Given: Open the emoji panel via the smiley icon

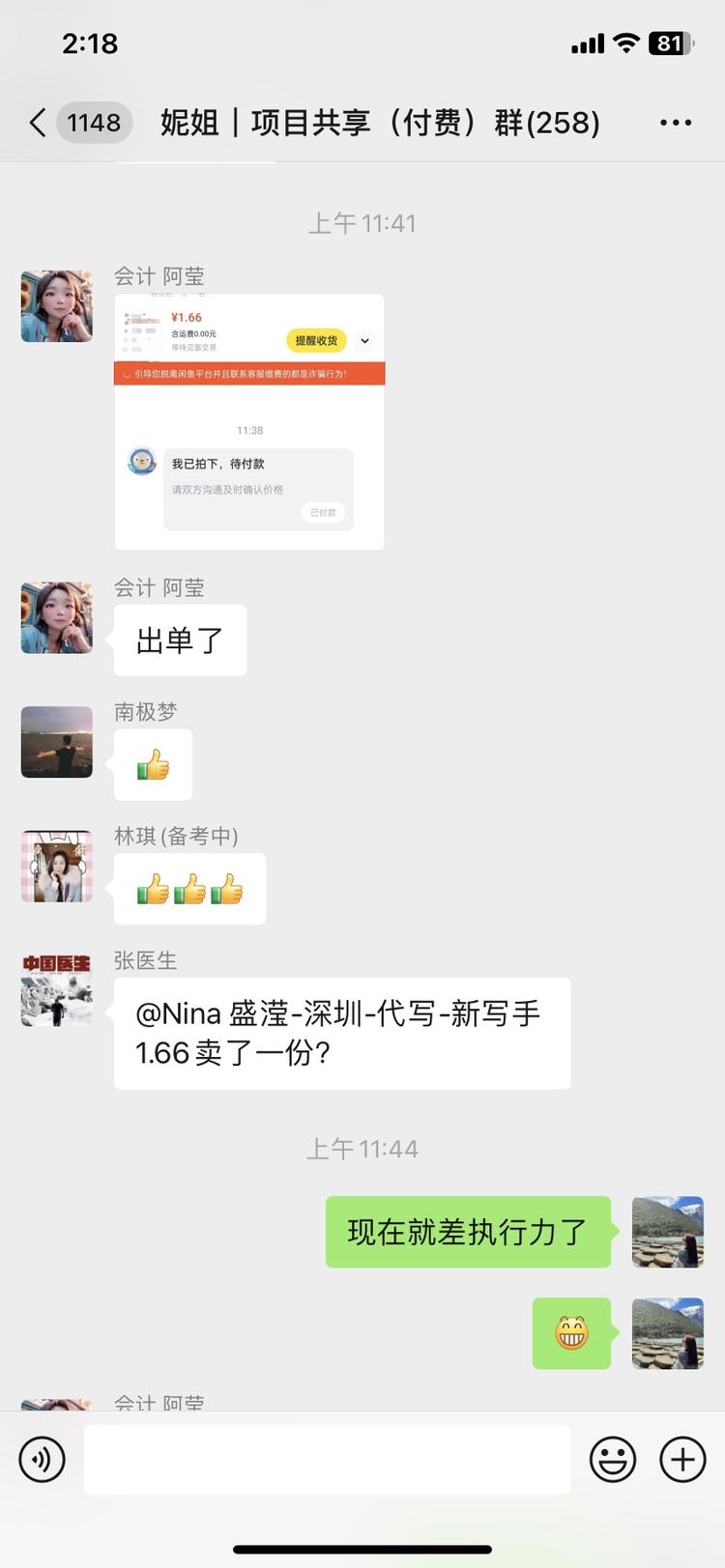Looking at the screenshot, I should (x=612, y=1459).
